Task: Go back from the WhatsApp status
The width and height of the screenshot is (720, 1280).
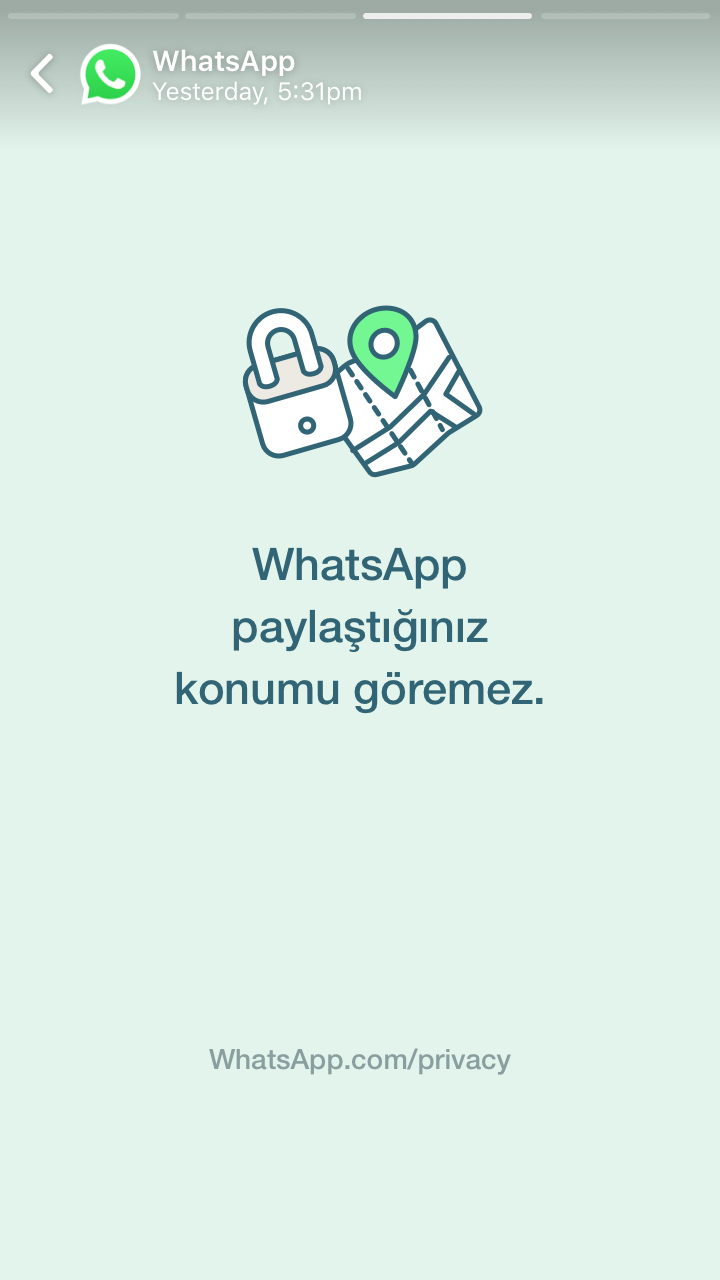Action: (x=42, y=75)
